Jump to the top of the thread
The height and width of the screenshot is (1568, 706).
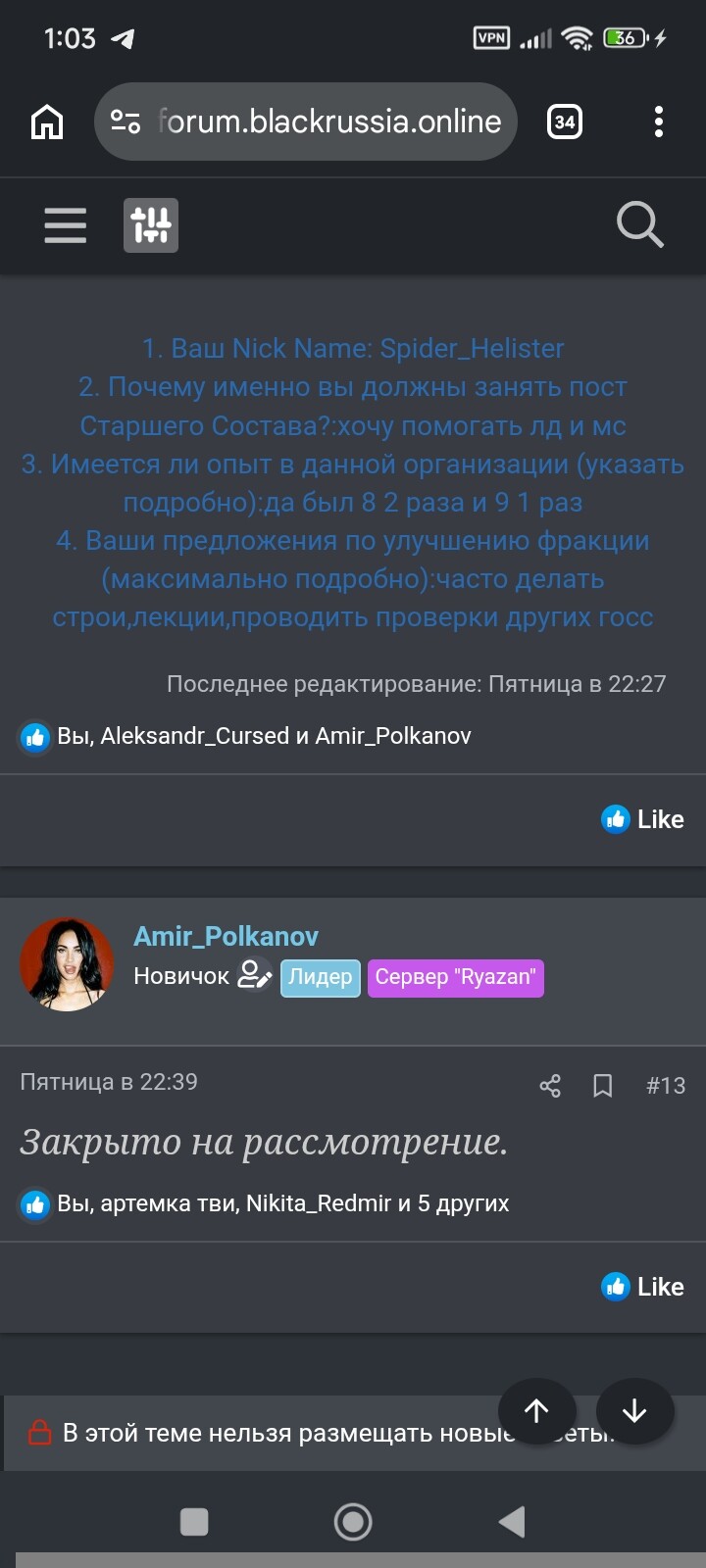pos(536,1411)
